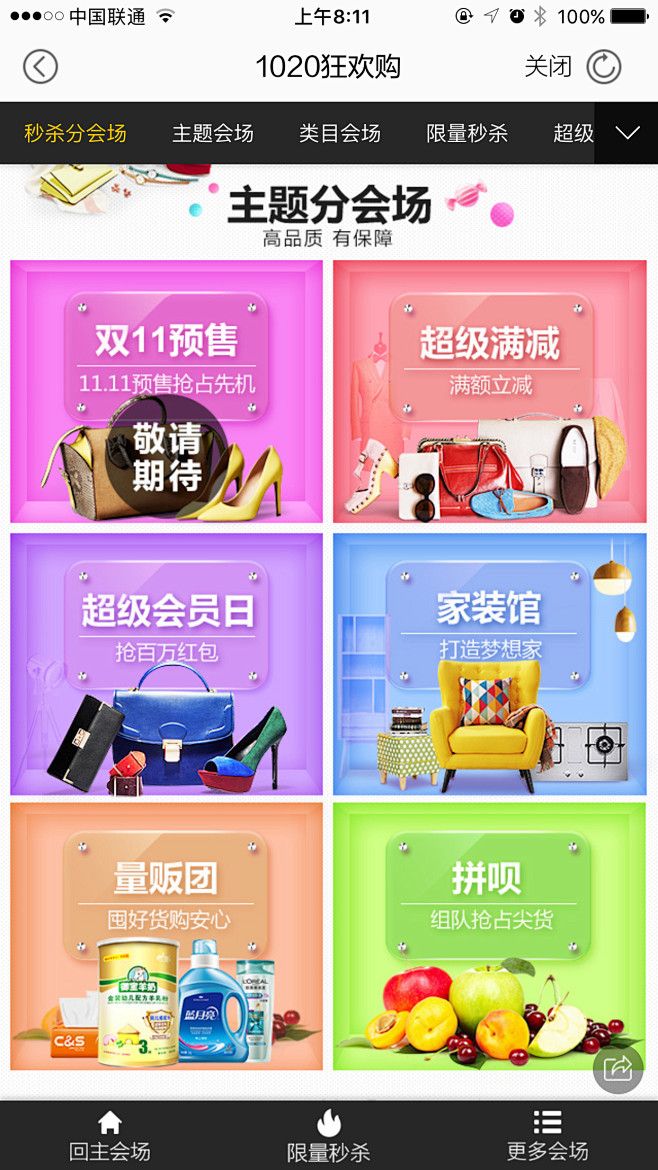Open the 限量秒杀 top tab

[467, 134]
